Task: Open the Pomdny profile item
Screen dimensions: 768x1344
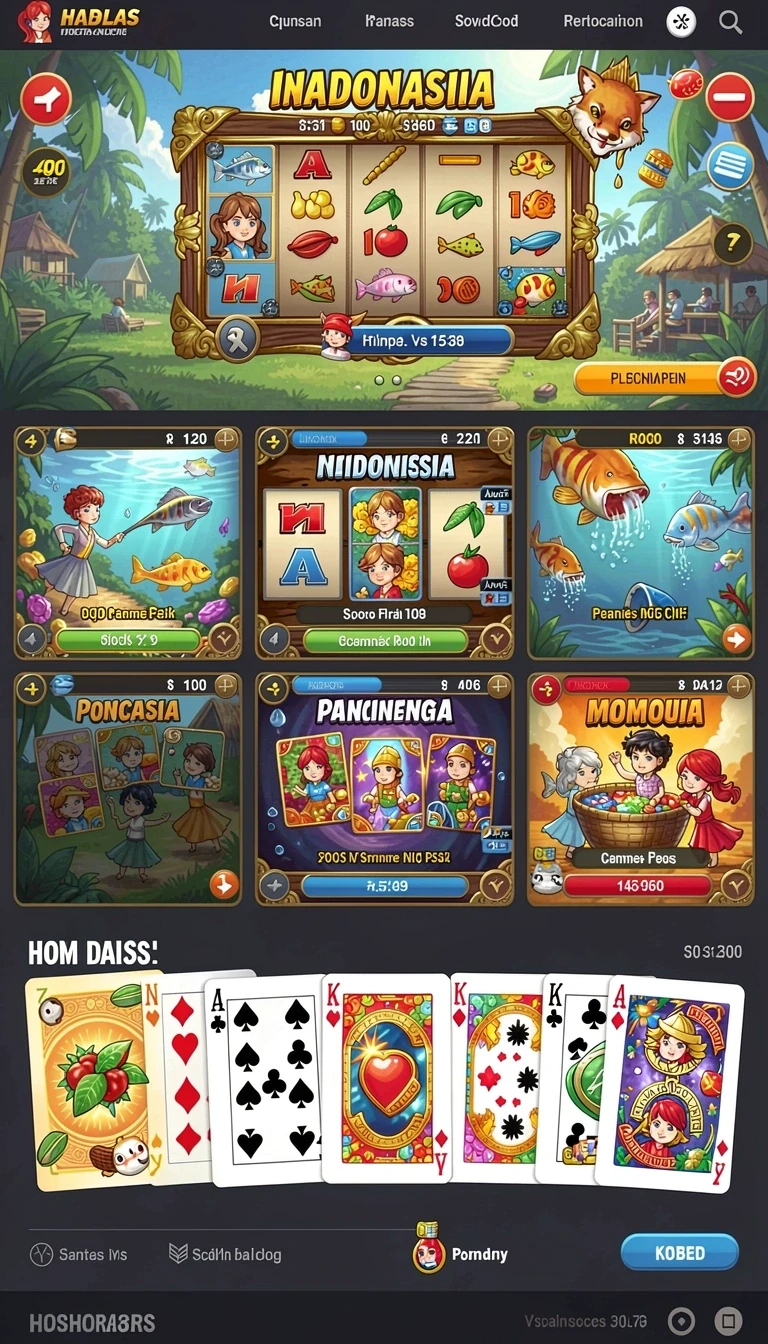Action: click(461, 1253)
